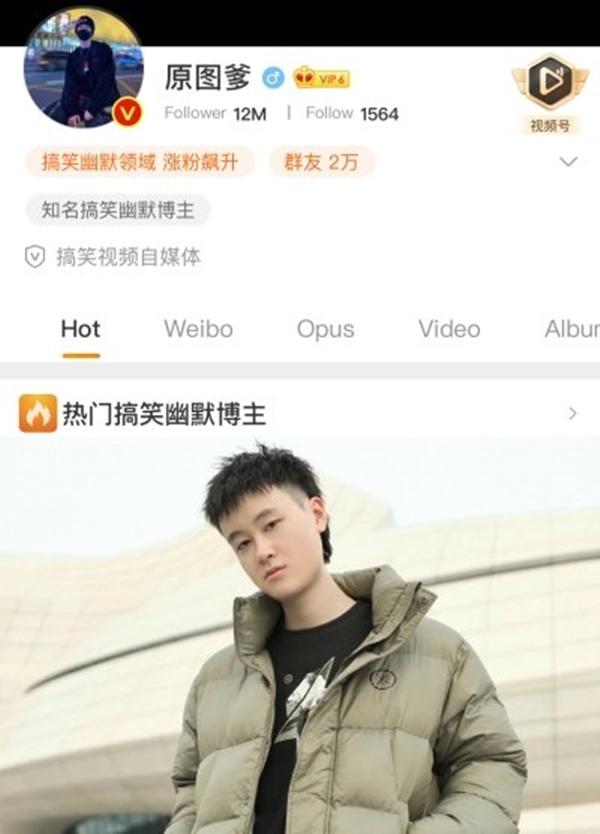This screenshot has width=600, height=834.
Task: Switch to the Opus tab
Action: (x=325, y=329)
